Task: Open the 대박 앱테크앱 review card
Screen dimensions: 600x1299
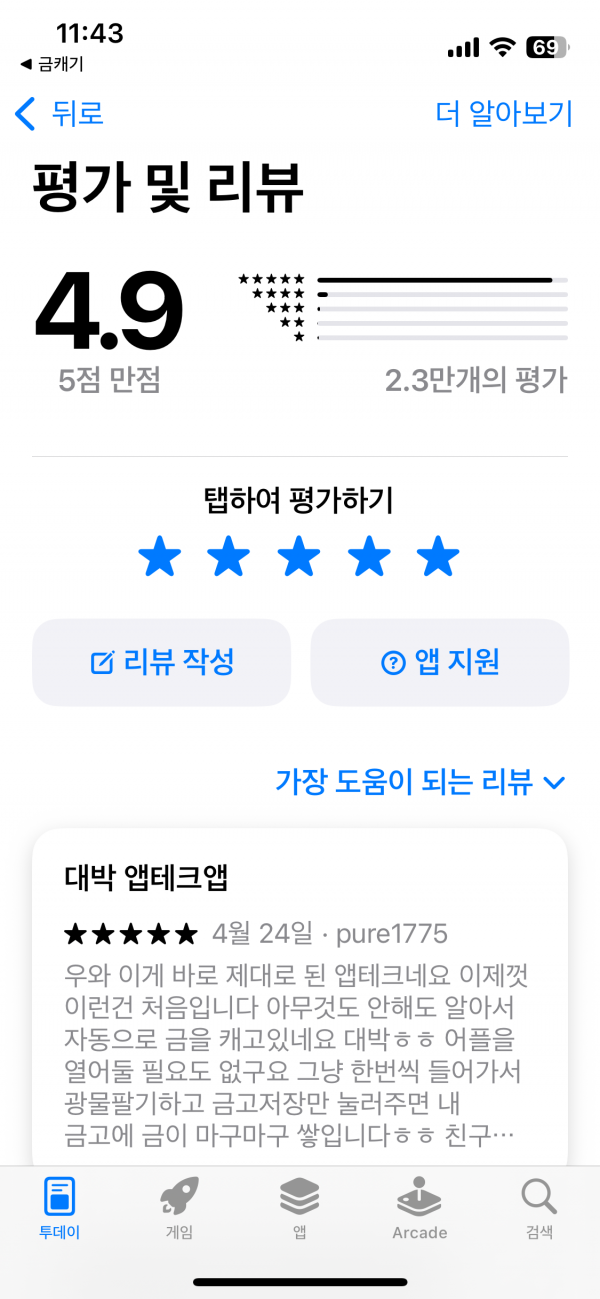Action: pos(300,997)
